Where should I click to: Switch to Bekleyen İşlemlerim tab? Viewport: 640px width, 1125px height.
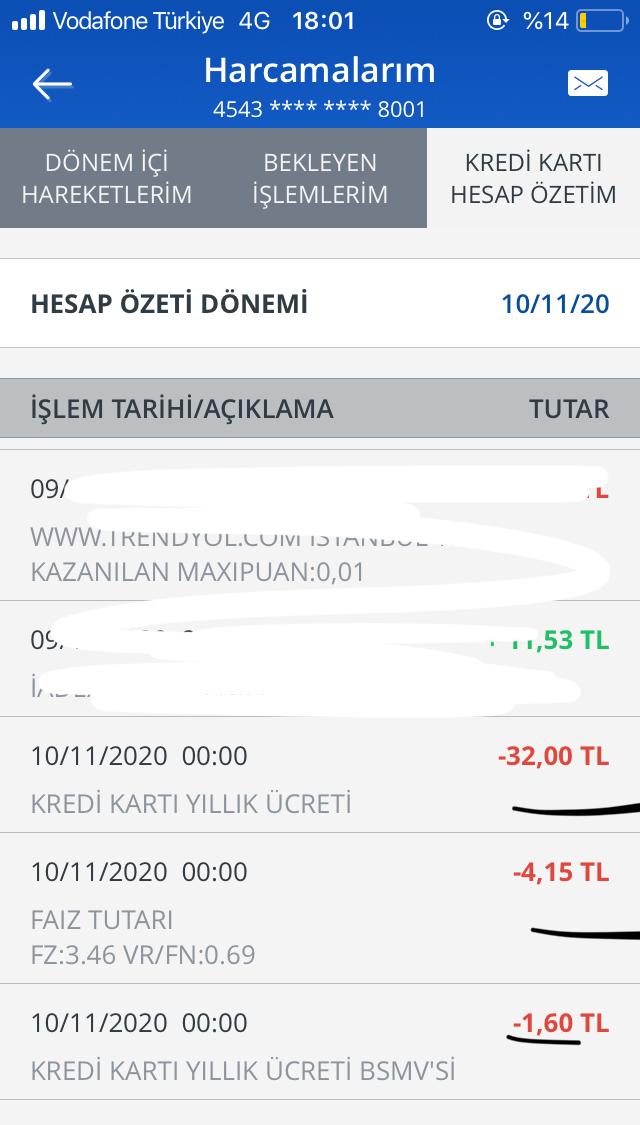(320, 178)
